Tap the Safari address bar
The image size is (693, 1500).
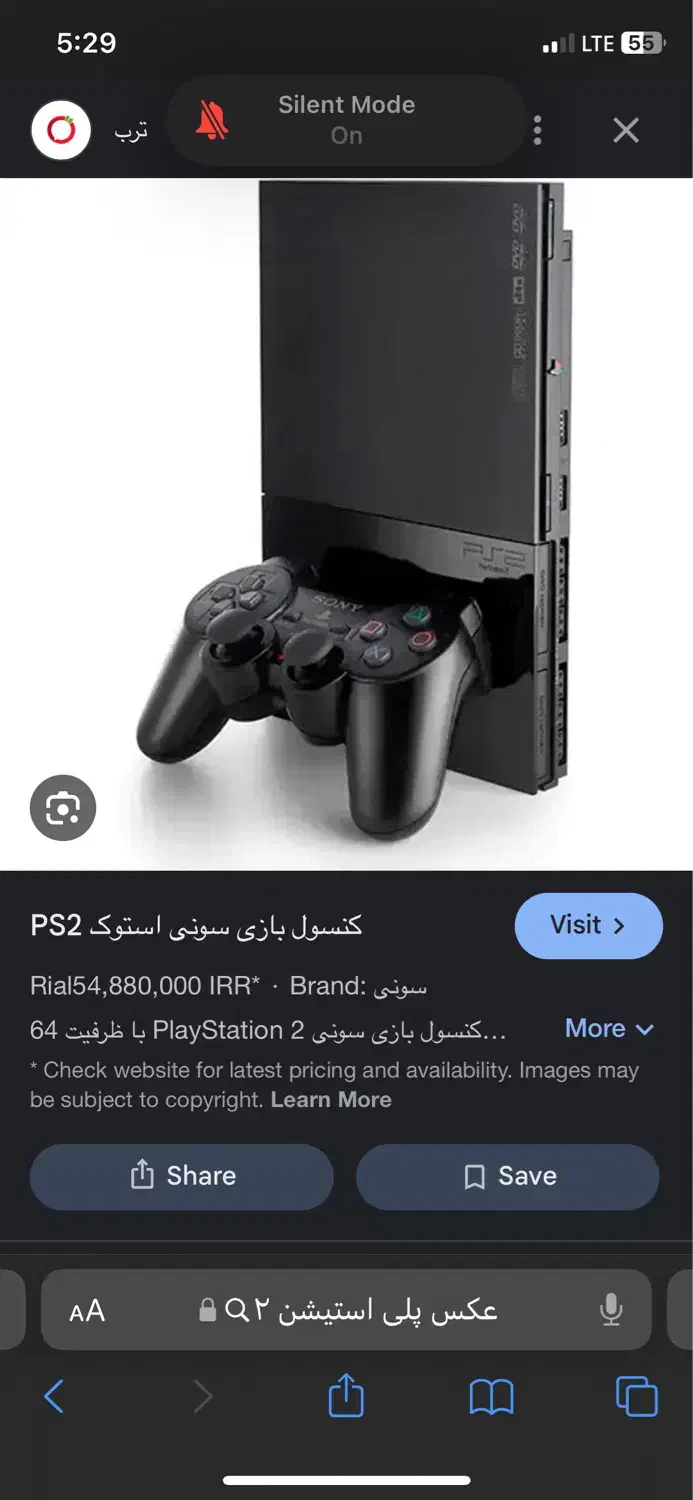(346, 1310)
